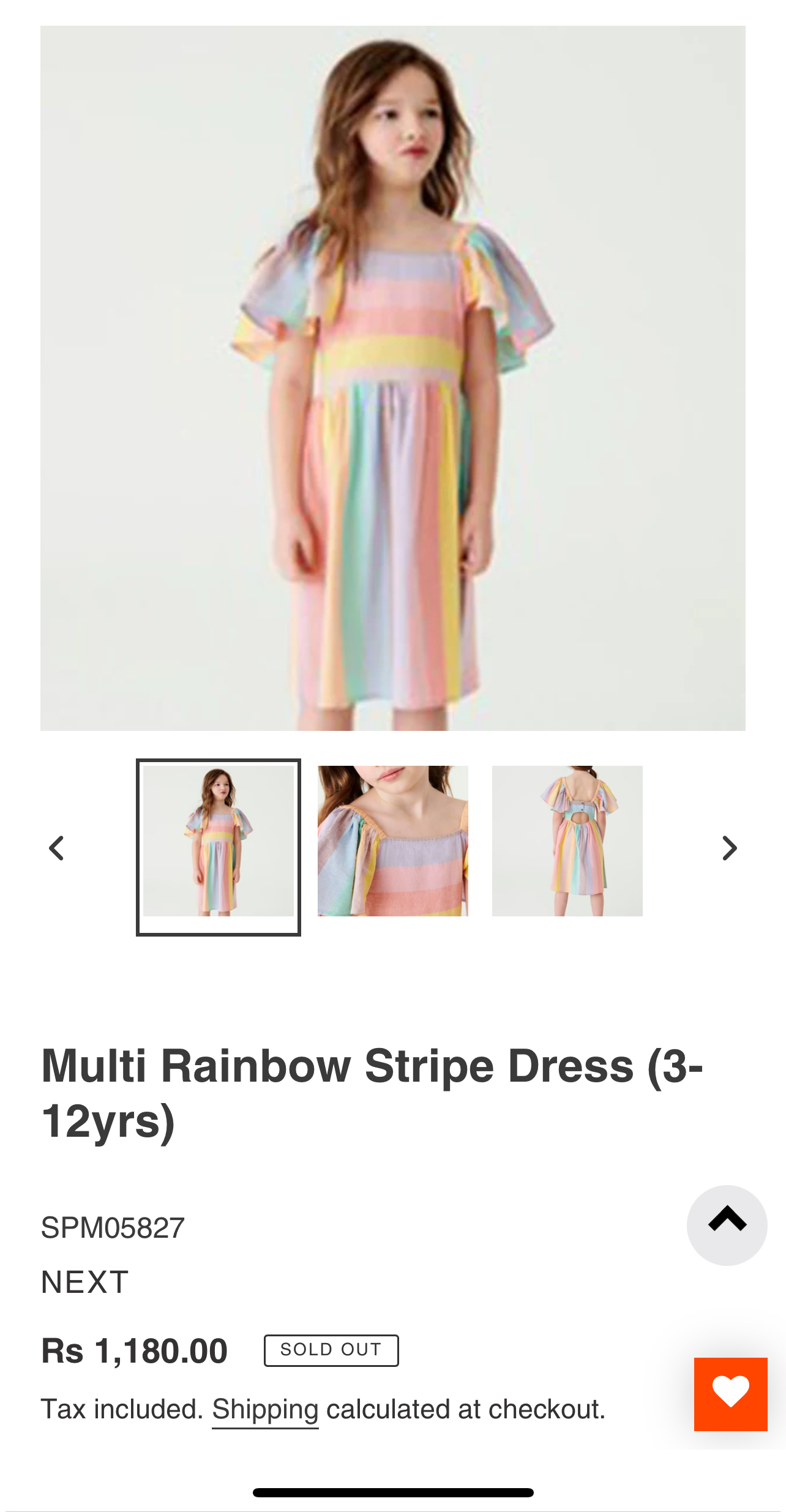This screenshot has height=1512, width=786.
Task: Show next thumbnails with right arrow
Action: (728, 848)
